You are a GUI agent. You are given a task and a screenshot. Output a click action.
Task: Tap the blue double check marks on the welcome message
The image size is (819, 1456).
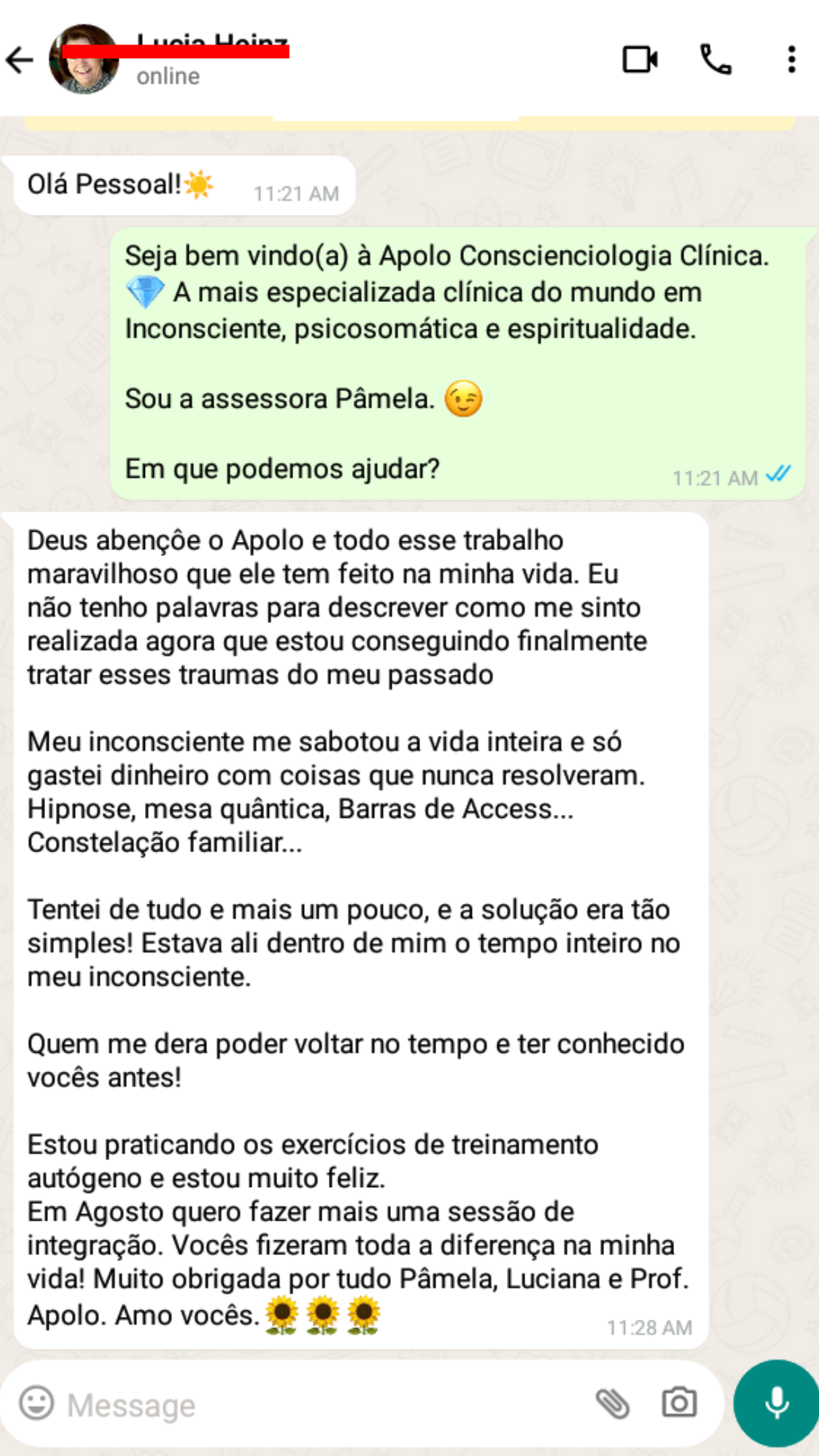click(x=777, y=475)
